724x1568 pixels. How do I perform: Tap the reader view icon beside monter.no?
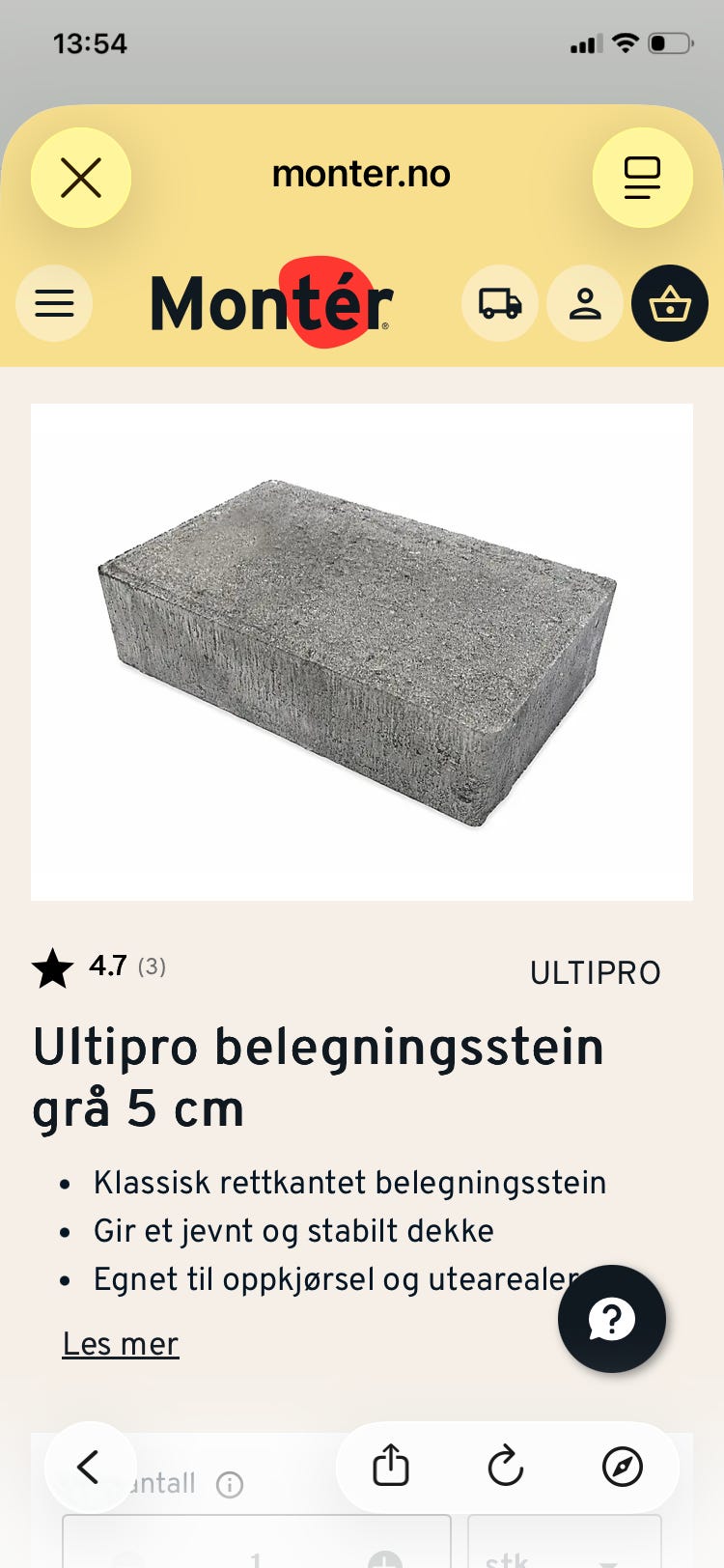643,177
